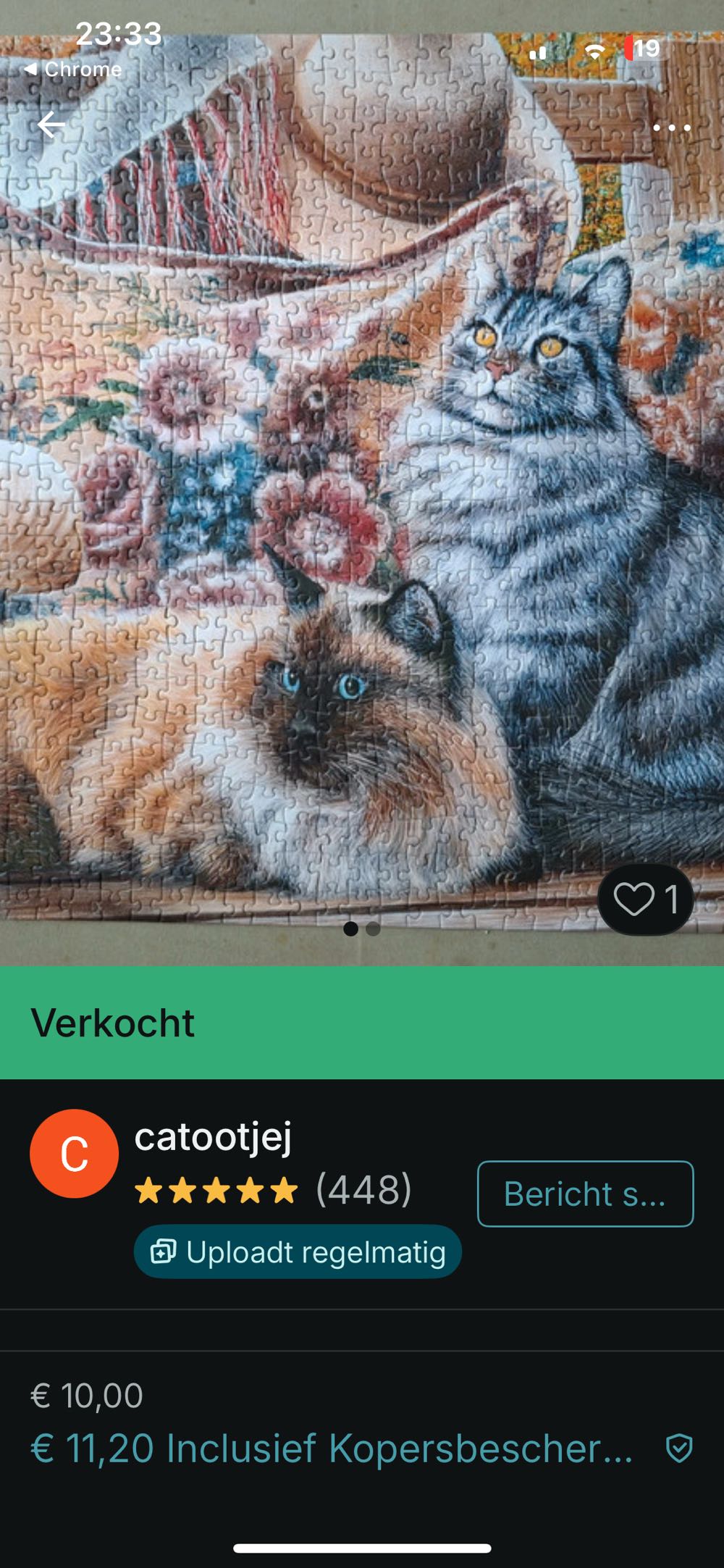Return to Chrome via status bar shortcut
This screenshot has height=1568, width=724.
pos(73,70)
